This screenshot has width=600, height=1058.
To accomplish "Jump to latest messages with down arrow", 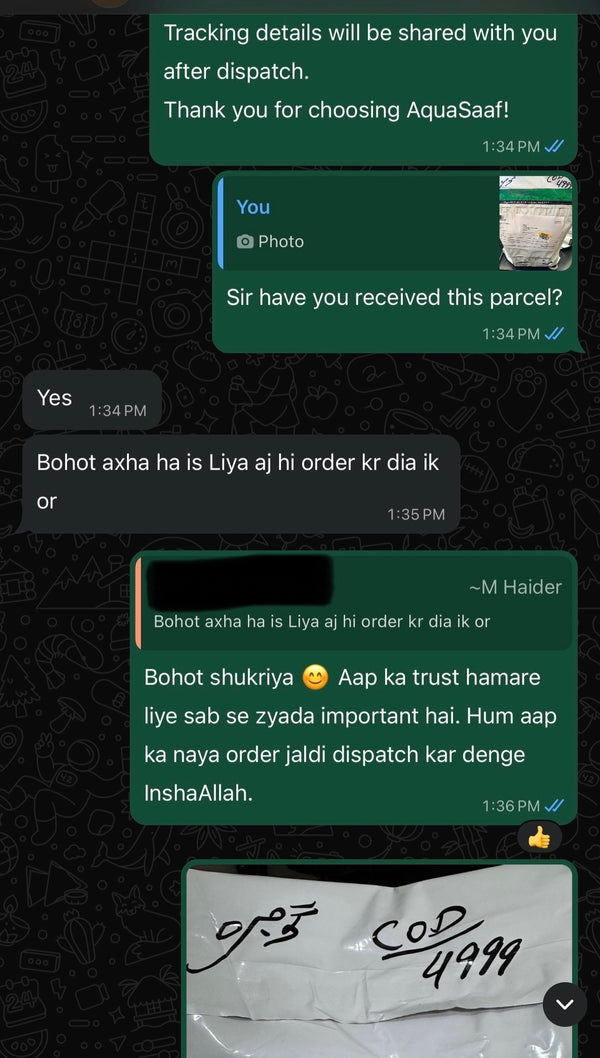I will (x=565, y=1003).
